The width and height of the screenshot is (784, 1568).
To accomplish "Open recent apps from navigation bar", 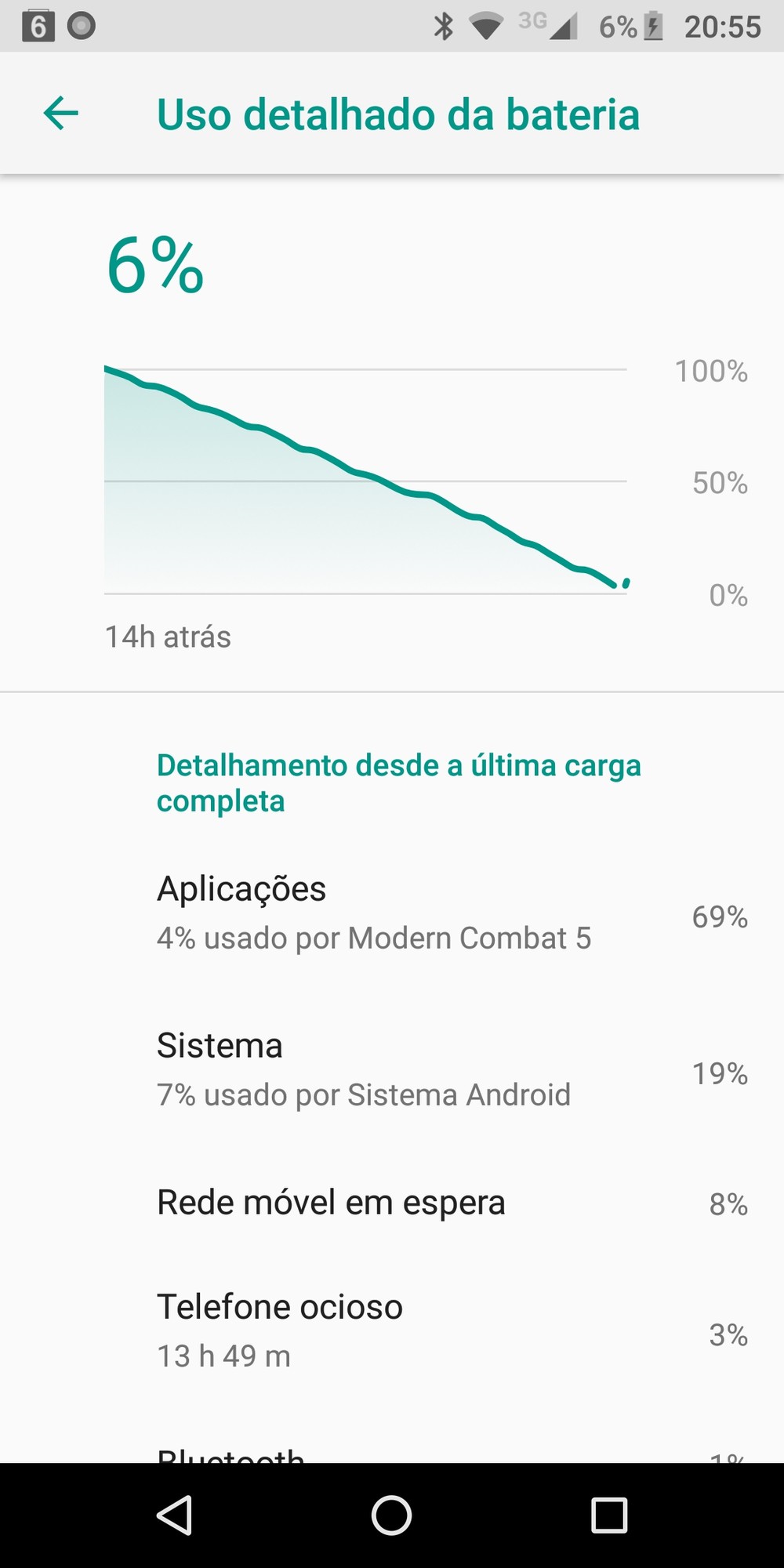I will [x=609, y=1515].
